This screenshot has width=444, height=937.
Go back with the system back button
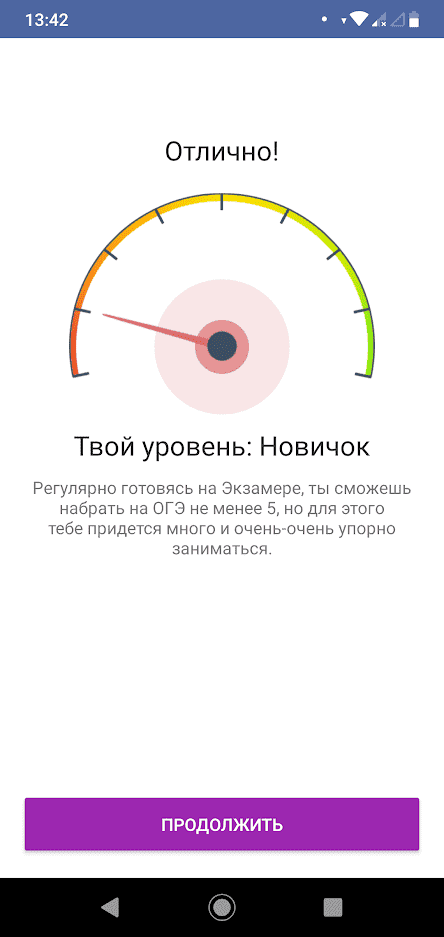pos(111,908)
